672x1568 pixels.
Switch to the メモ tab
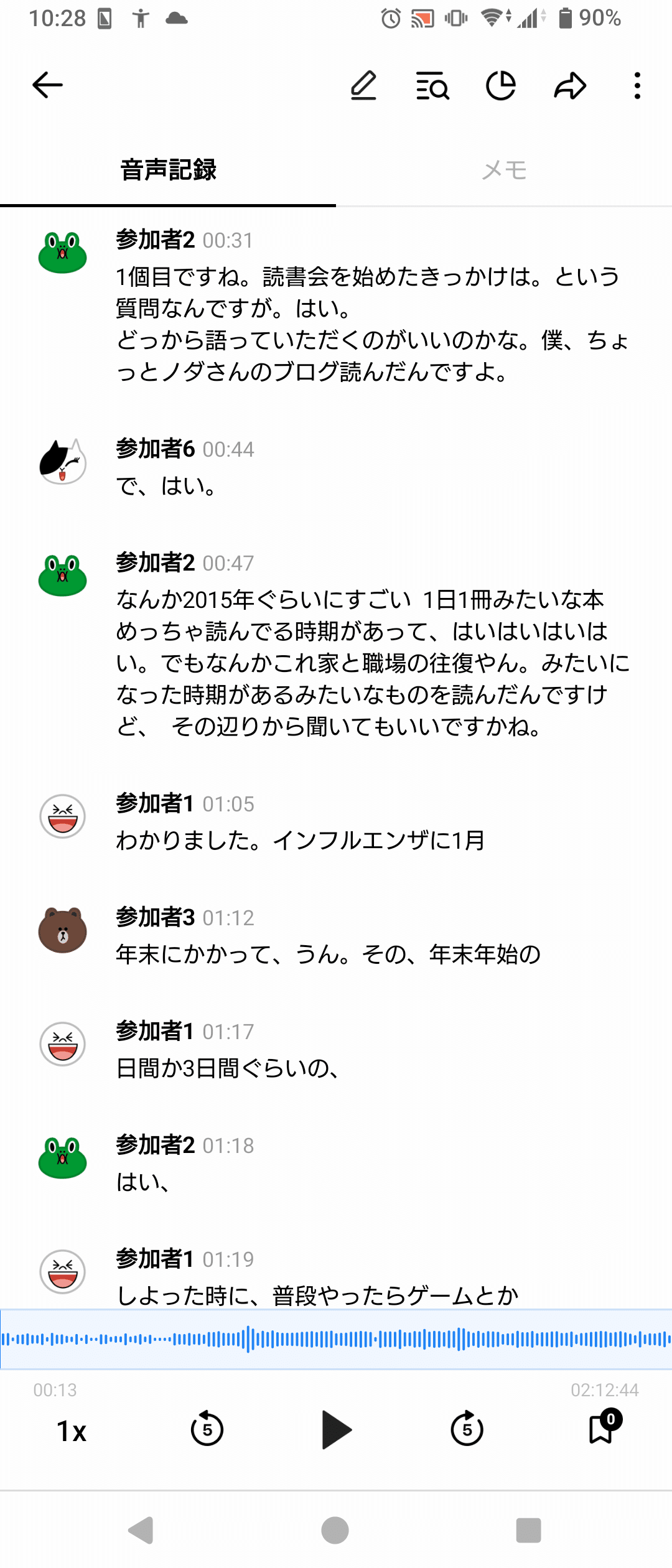pyautogui.click(x=504, y=170)
